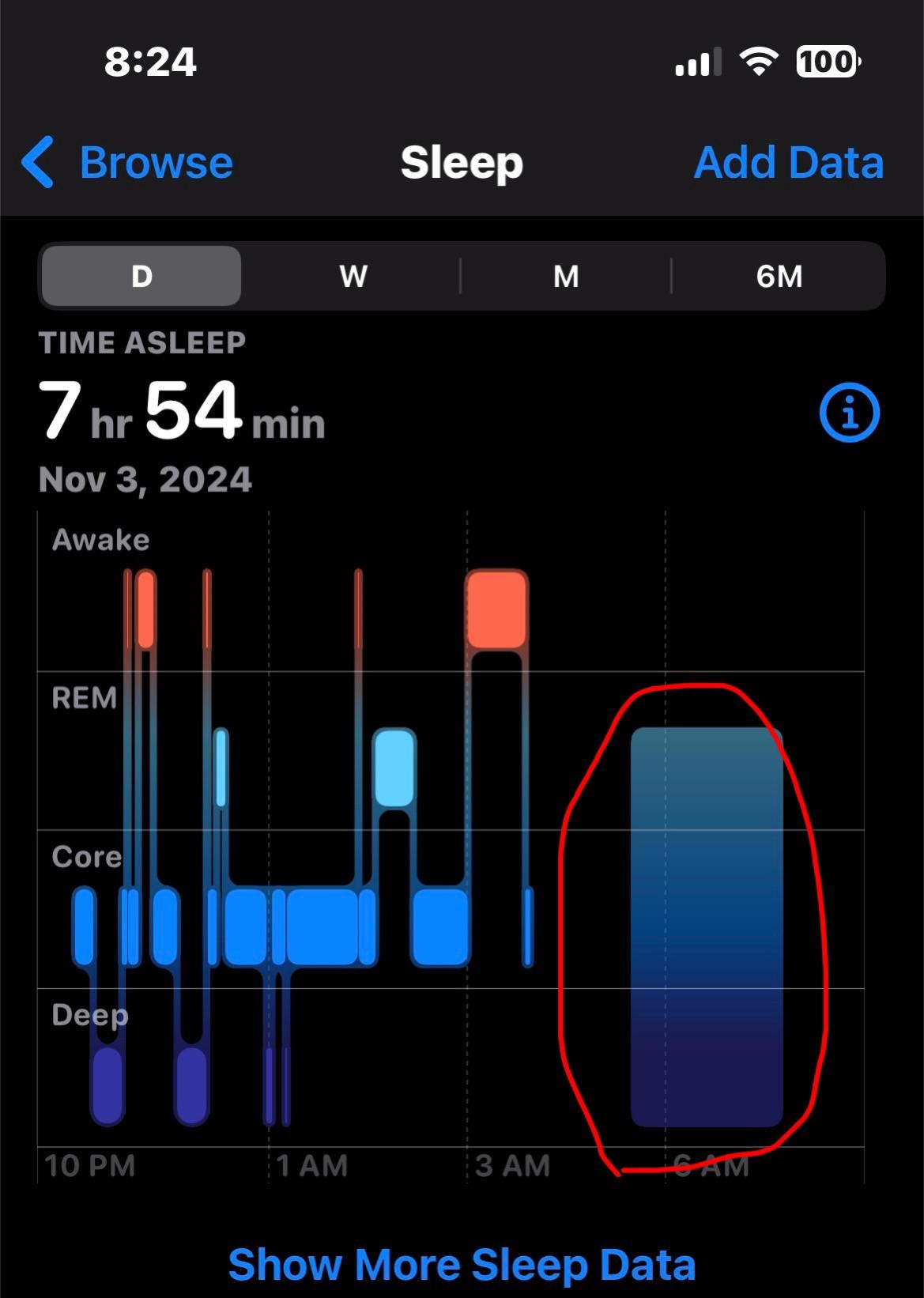
Task: Select the D day view tab
Action: point(140,275)
